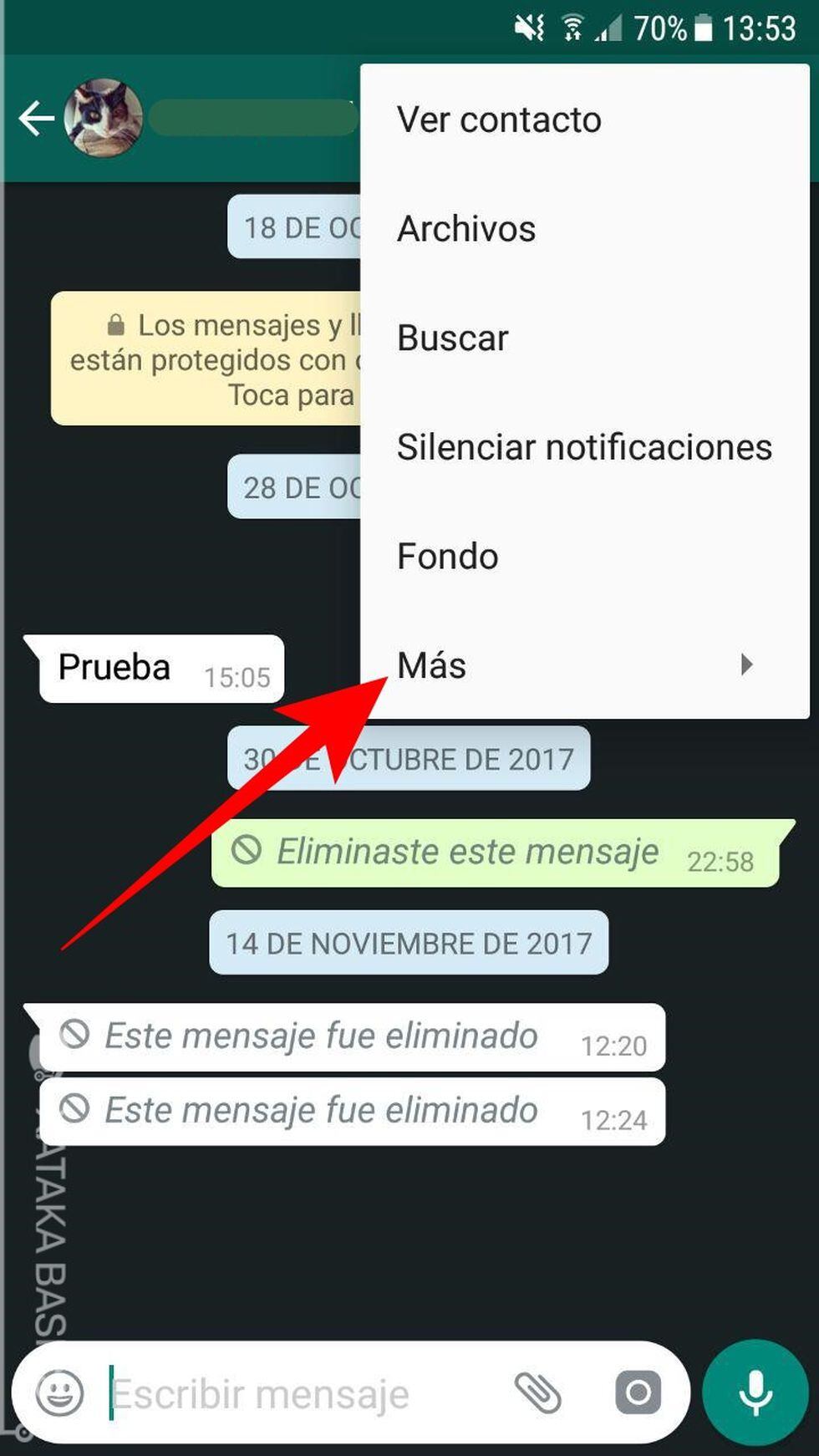819x1456 pixels.
Task: Expand the Más submenu
Action: click(577, 665)
